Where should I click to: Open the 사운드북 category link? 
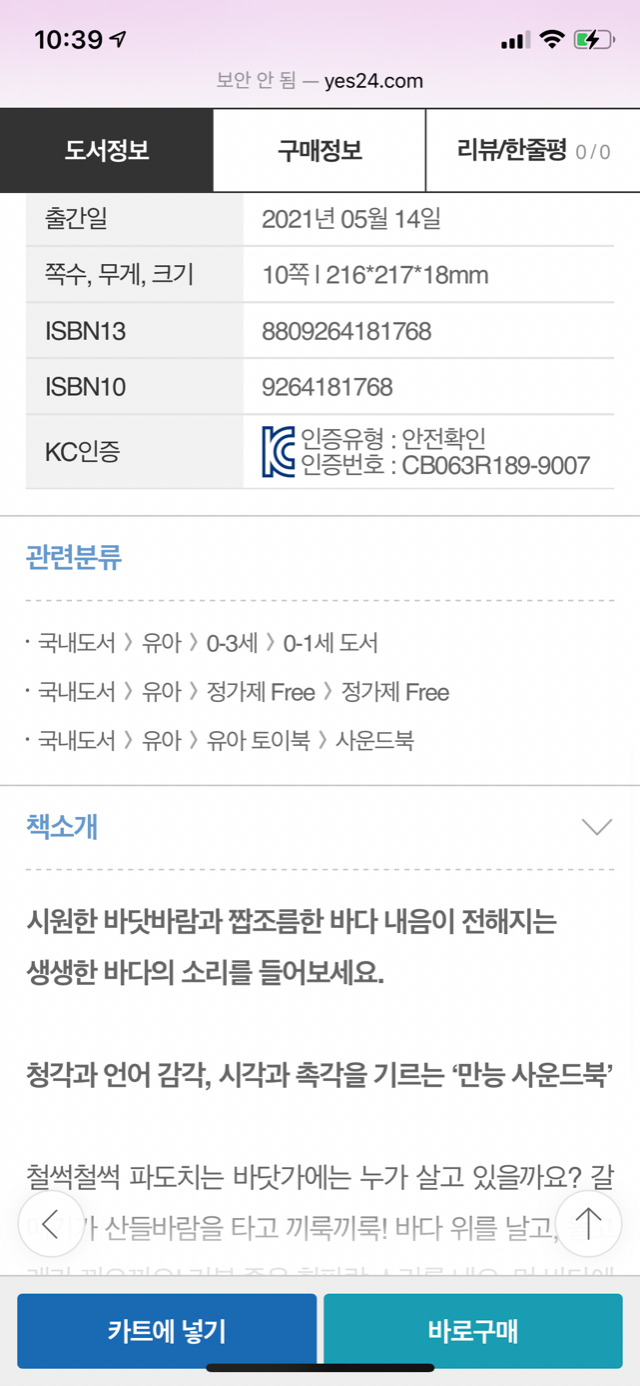pyautogui.click(x=374, y=741)
